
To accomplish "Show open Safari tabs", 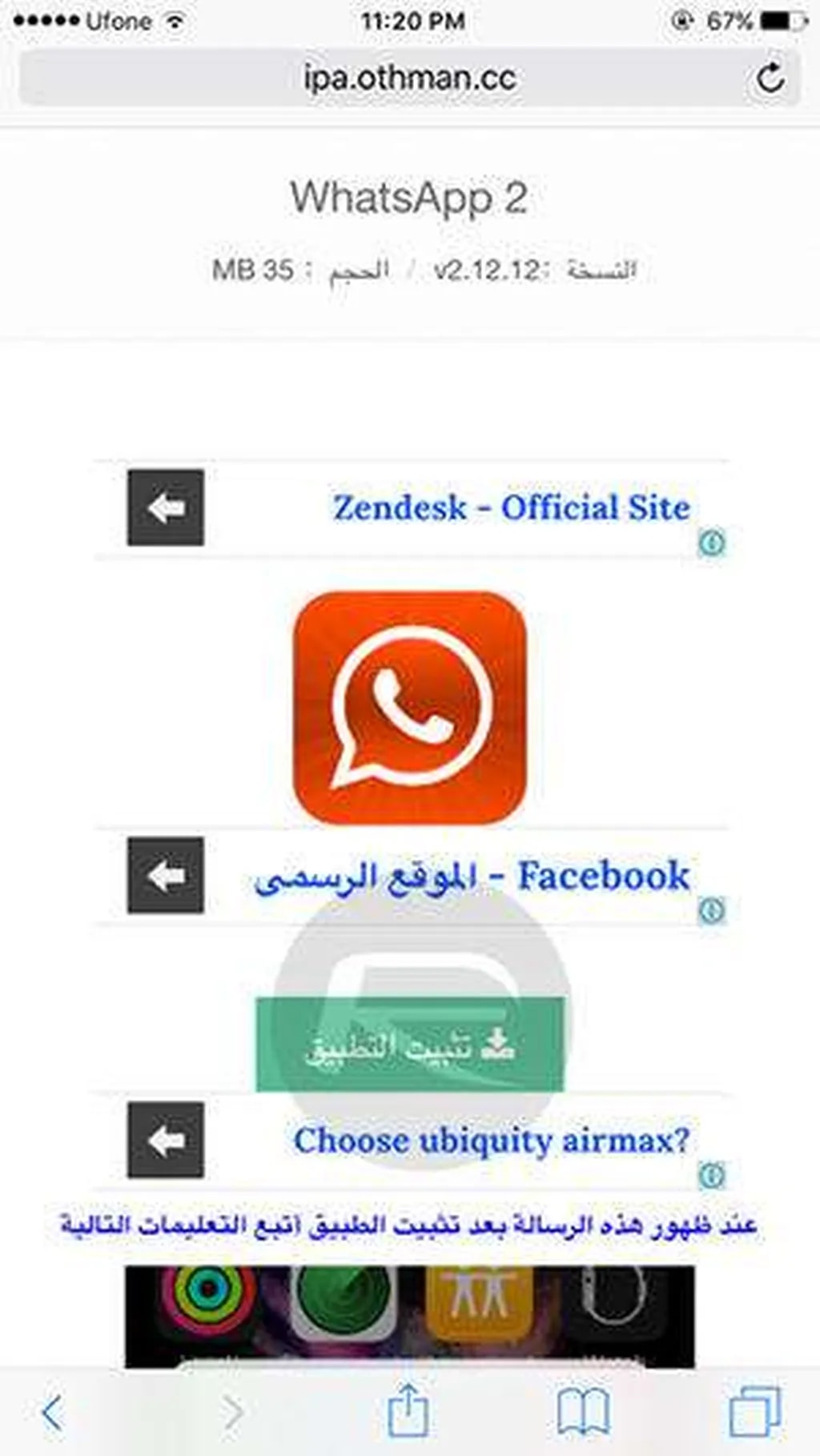I will 754,1411.
